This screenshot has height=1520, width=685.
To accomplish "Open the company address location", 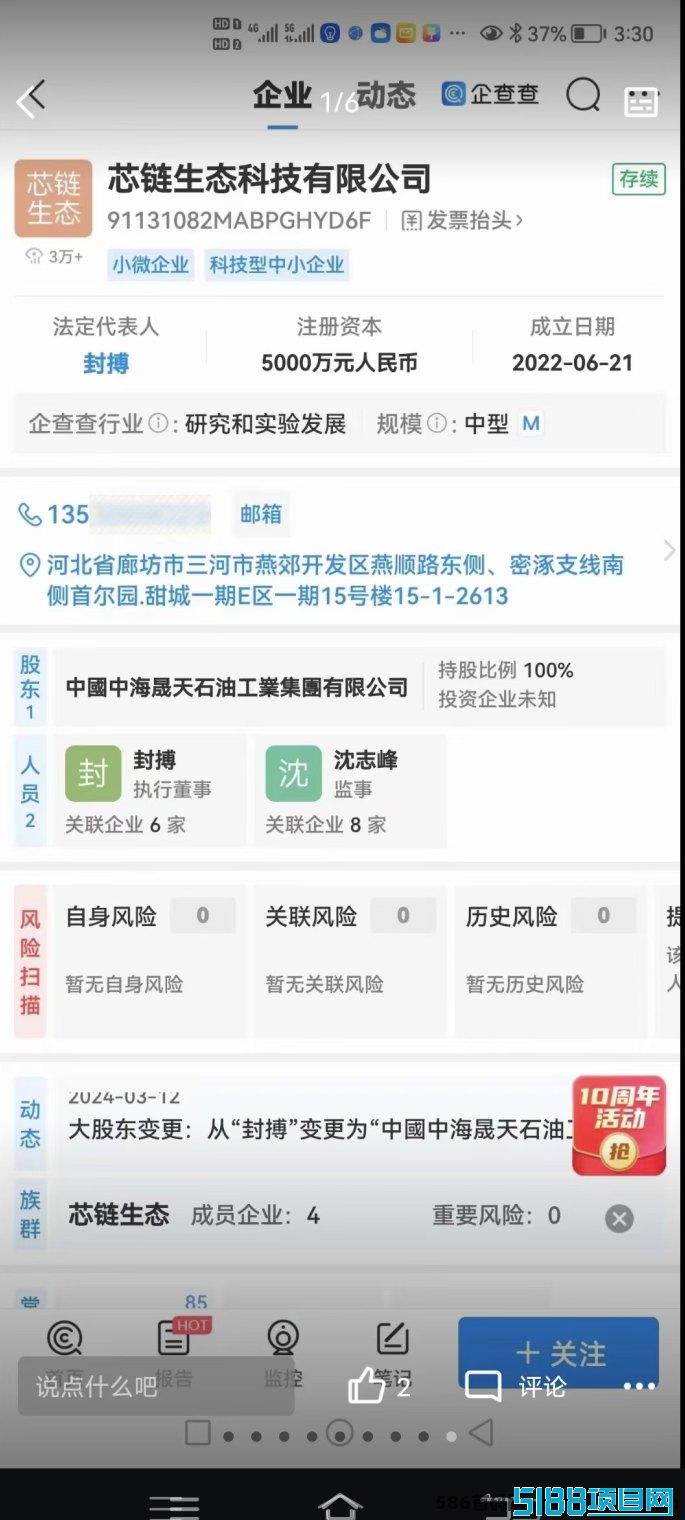I will [x=335, y=580].
